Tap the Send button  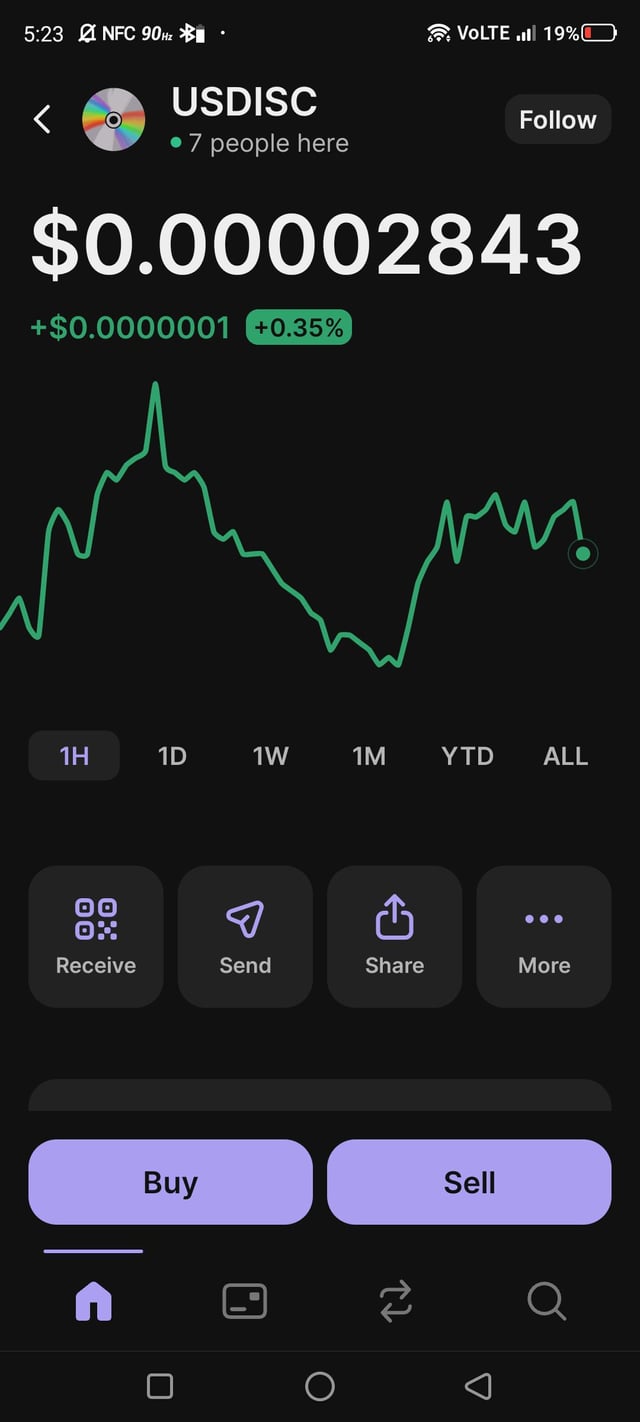(x=245, y=936)
